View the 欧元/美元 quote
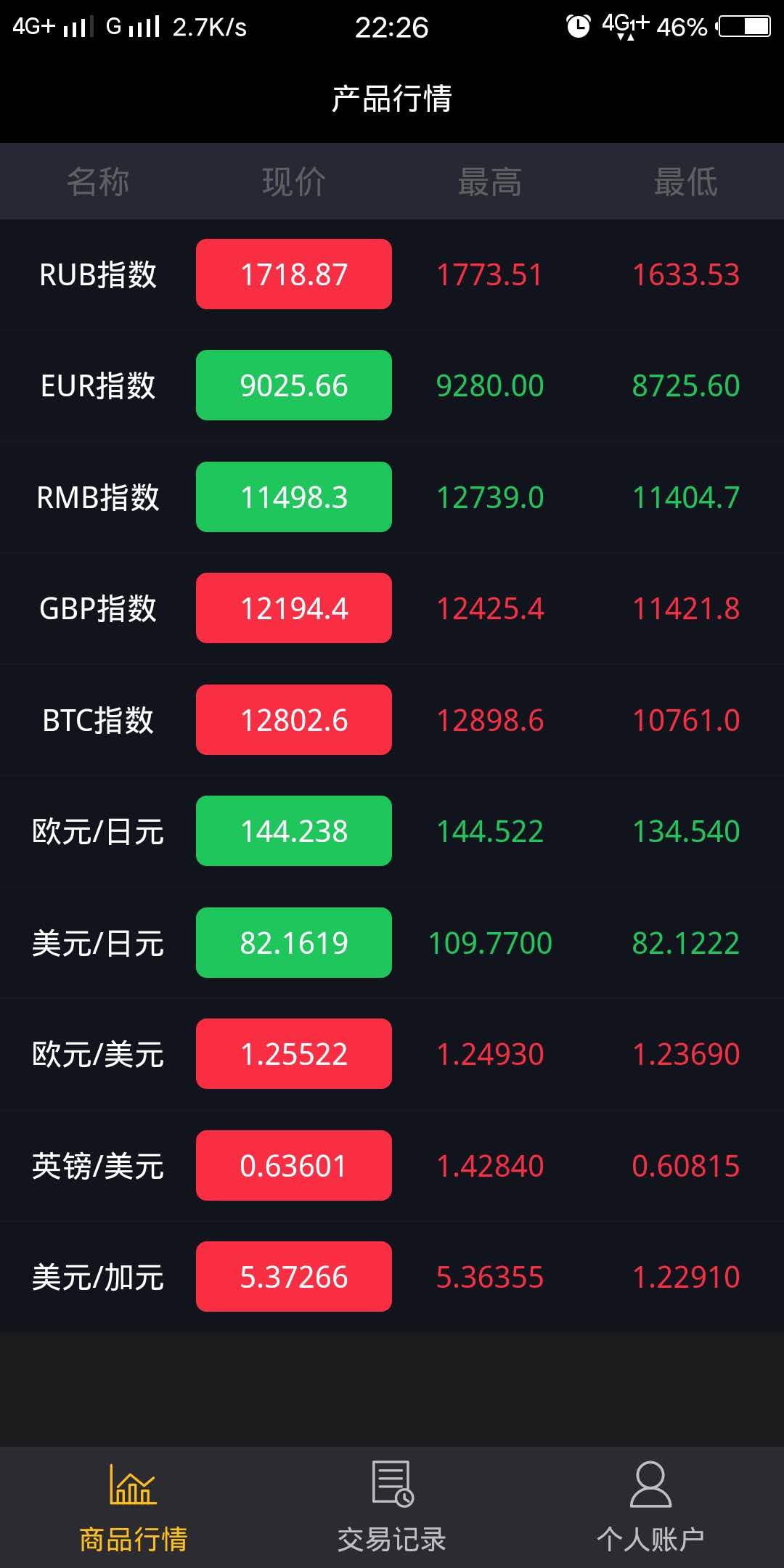This screenshot has height=1568, width=784. [x=392, y=1054]
